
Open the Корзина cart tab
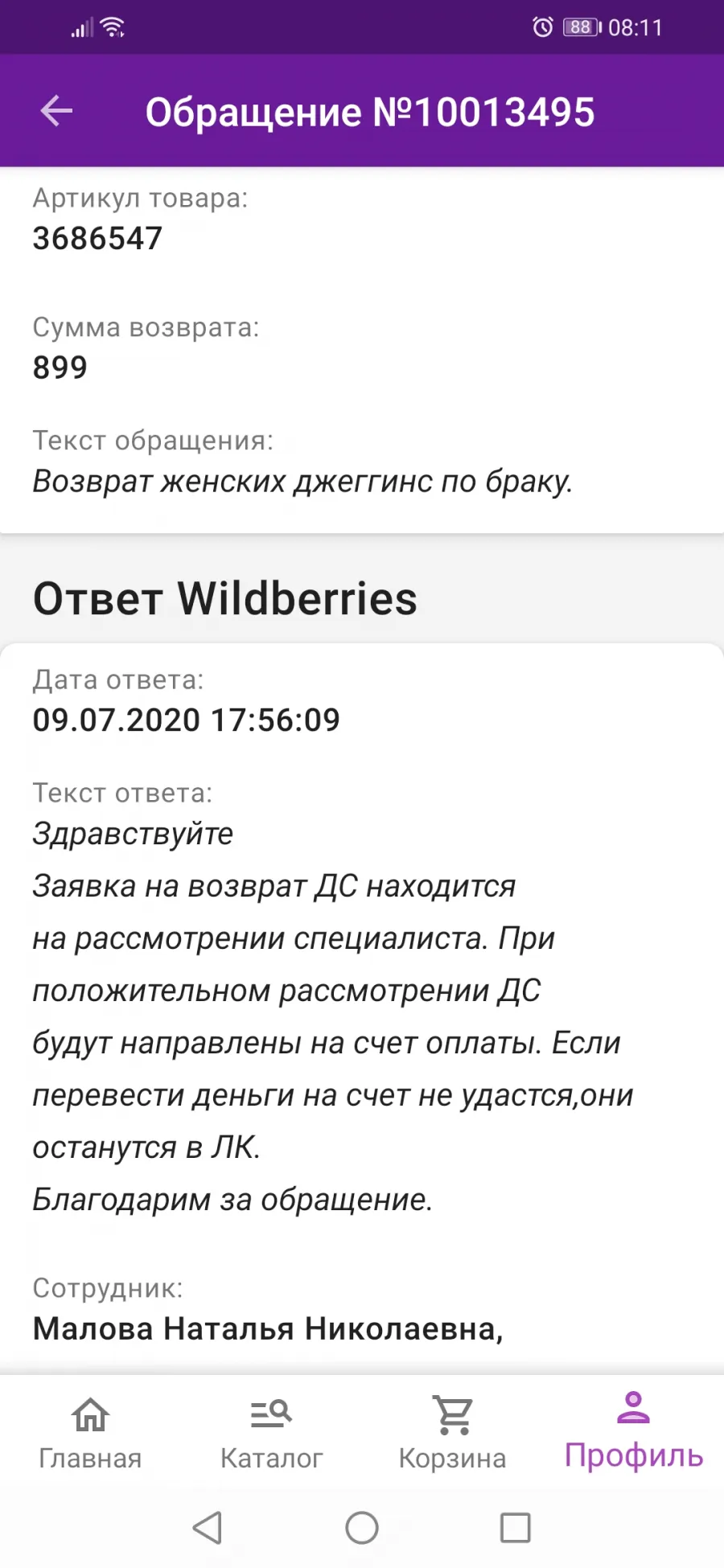(452, 1434)
